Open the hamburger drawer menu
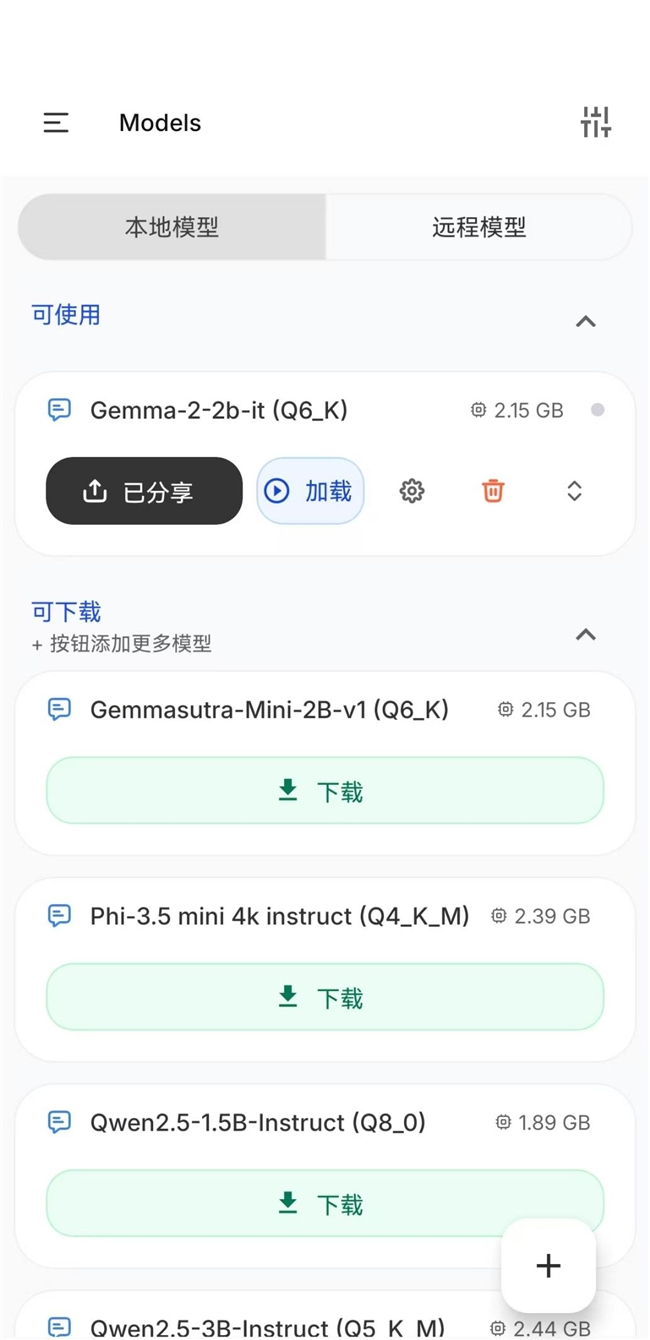The width and height of the screenshot is (650, 1340). pyautogui.click(x=56, y=123)
